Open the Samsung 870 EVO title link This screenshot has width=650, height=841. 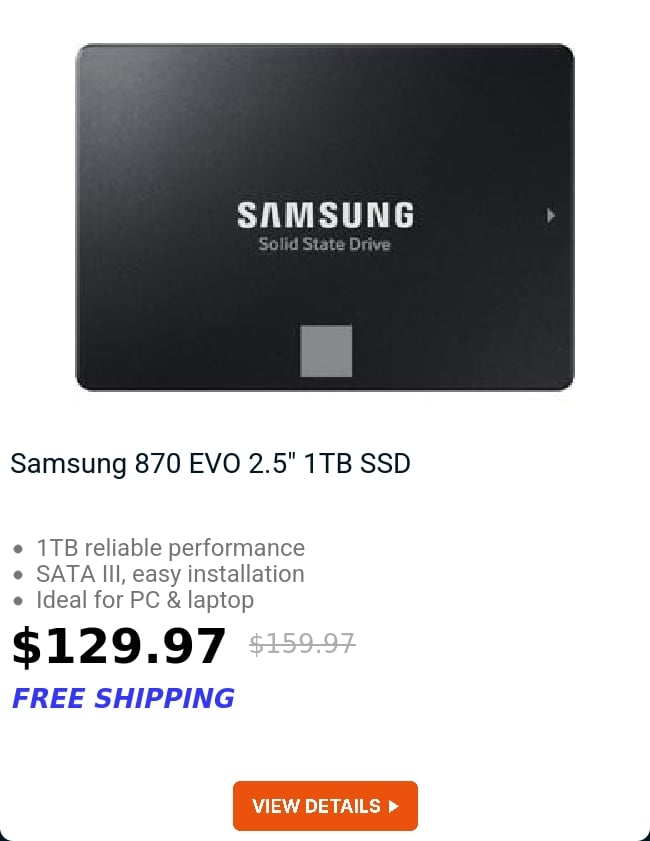pos(211,464)
